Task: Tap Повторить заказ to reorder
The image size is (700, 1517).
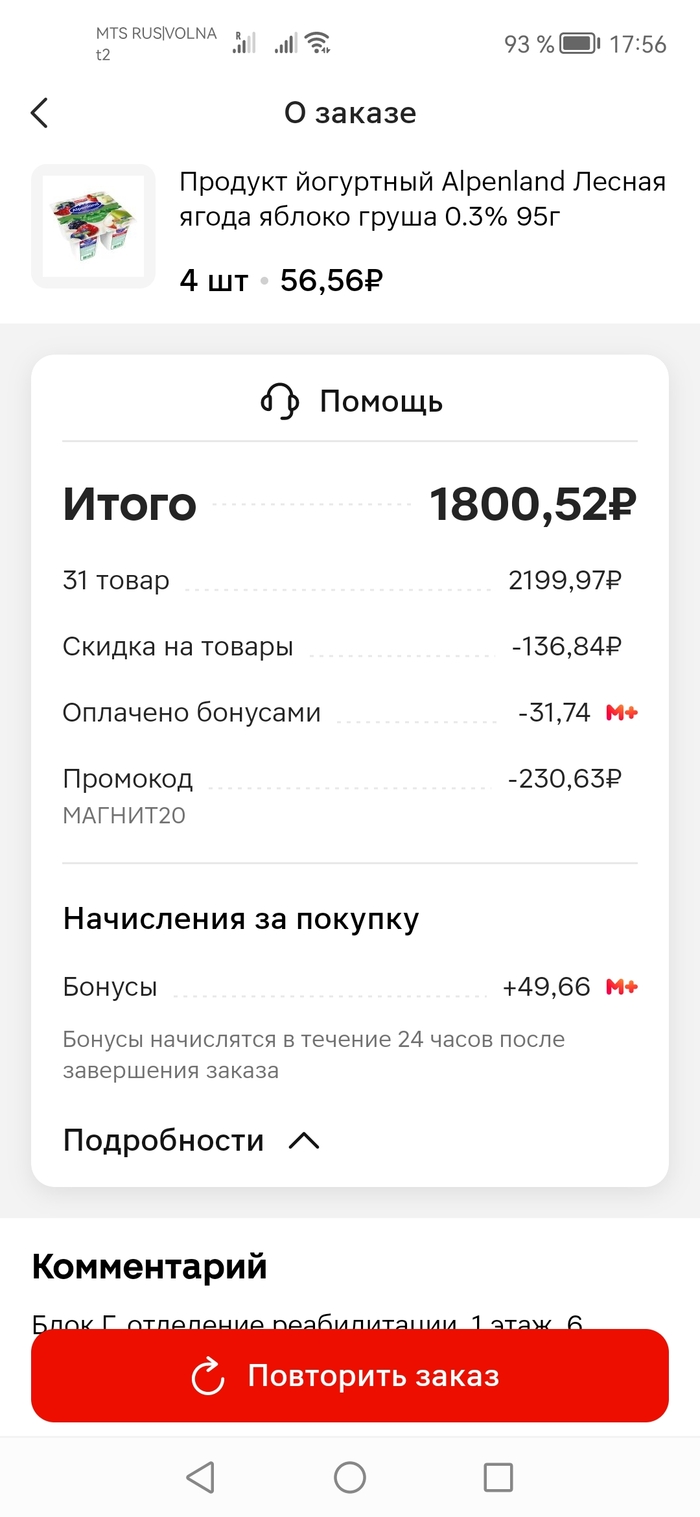Action: pos(350,1376)
